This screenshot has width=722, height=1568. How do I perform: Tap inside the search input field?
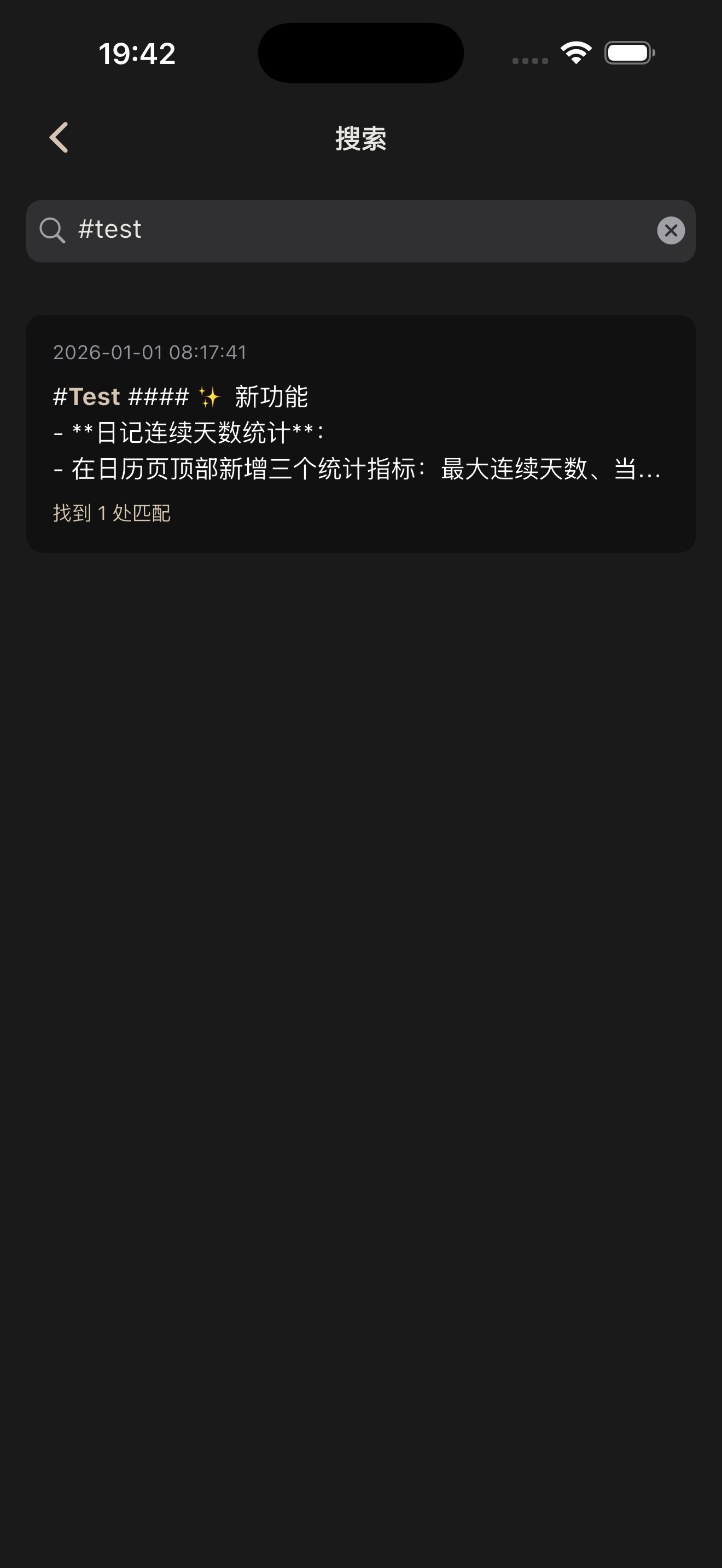[x=304, y=230]
